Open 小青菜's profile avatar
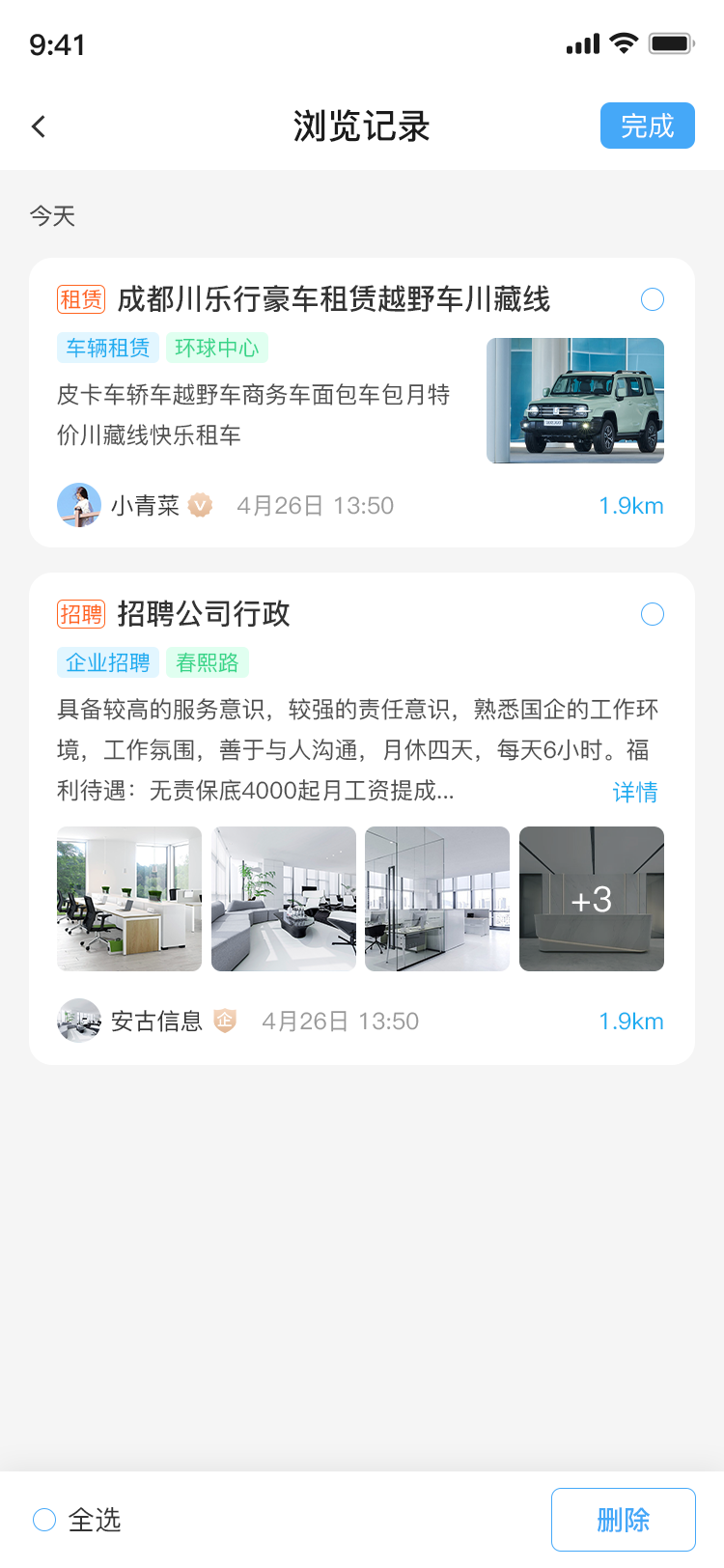The image size is (724, 1568). 79,505
